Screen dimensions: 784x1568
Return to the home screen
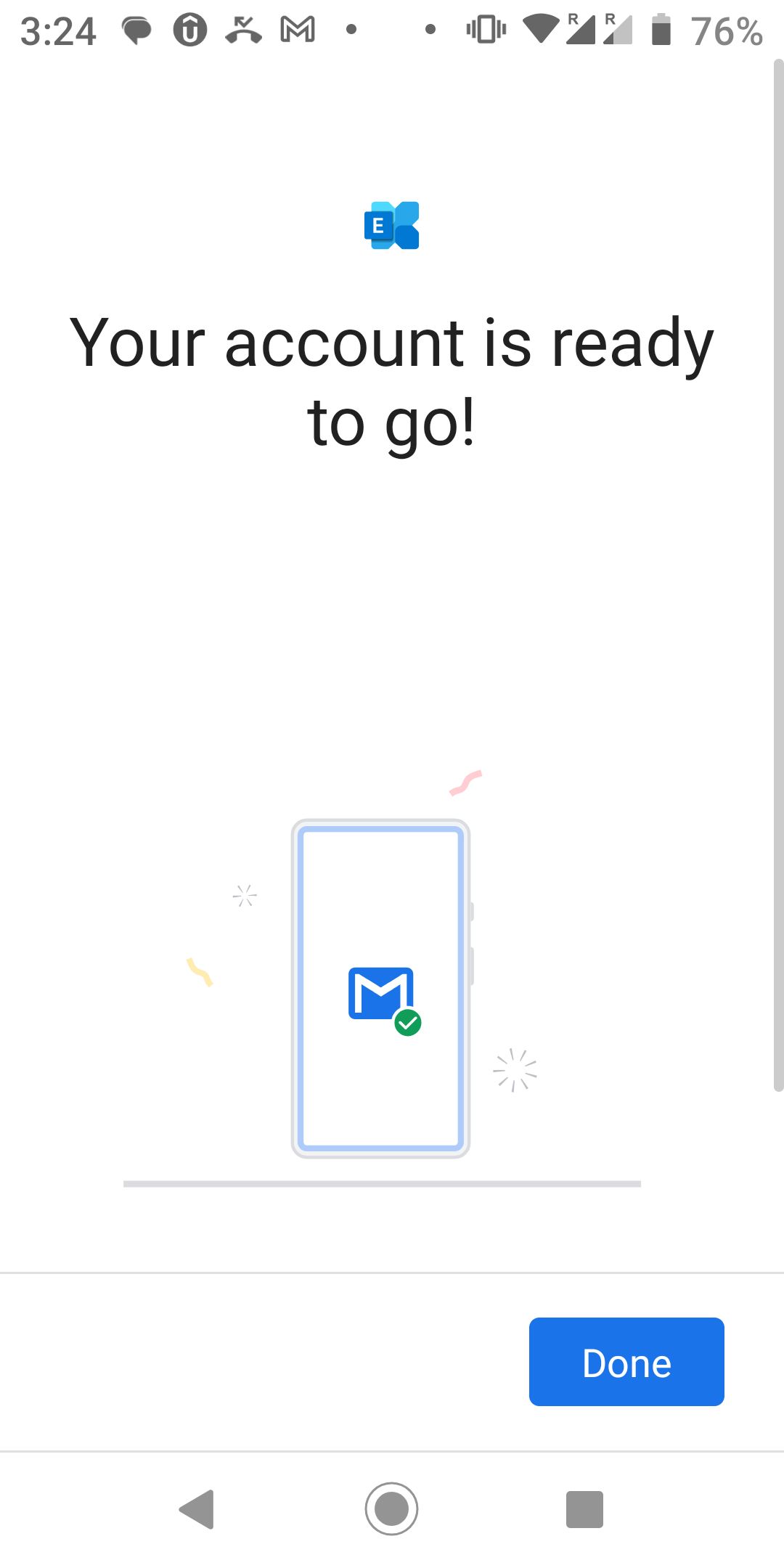[x=392, y=1510]
